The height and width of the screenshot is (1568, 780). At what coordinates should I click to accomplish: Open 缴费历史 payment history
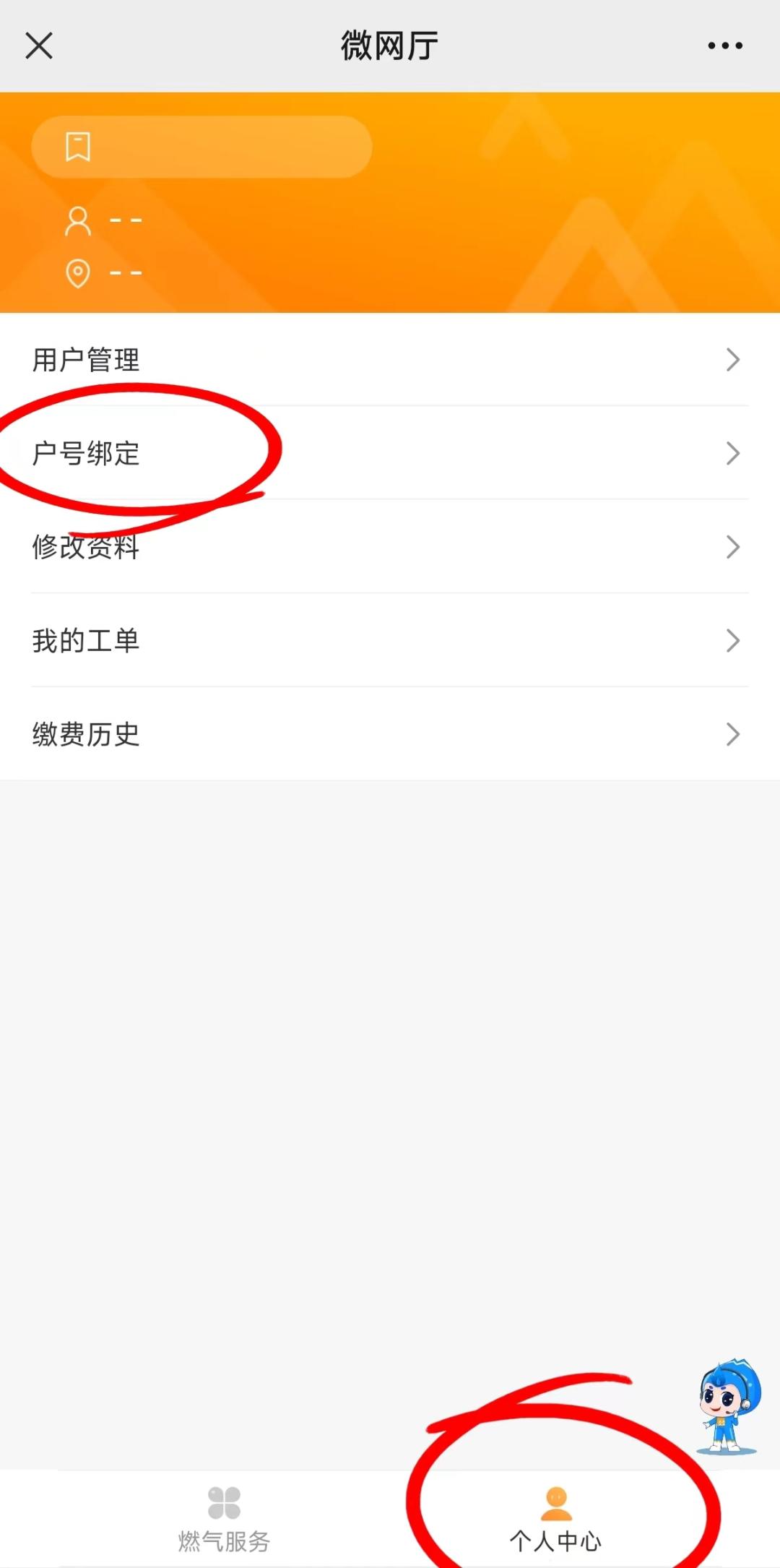tap(390, 734)
